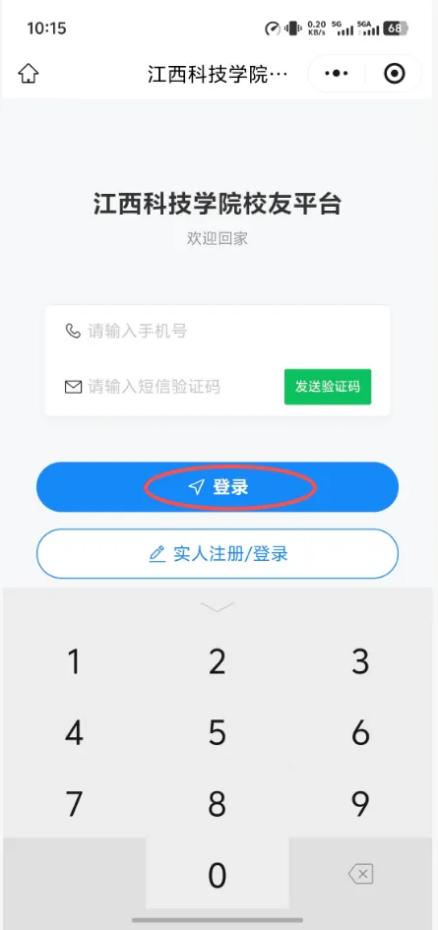Tap the 1 key on the keypad
Screen dimensions: 438x930
[74, 662]
